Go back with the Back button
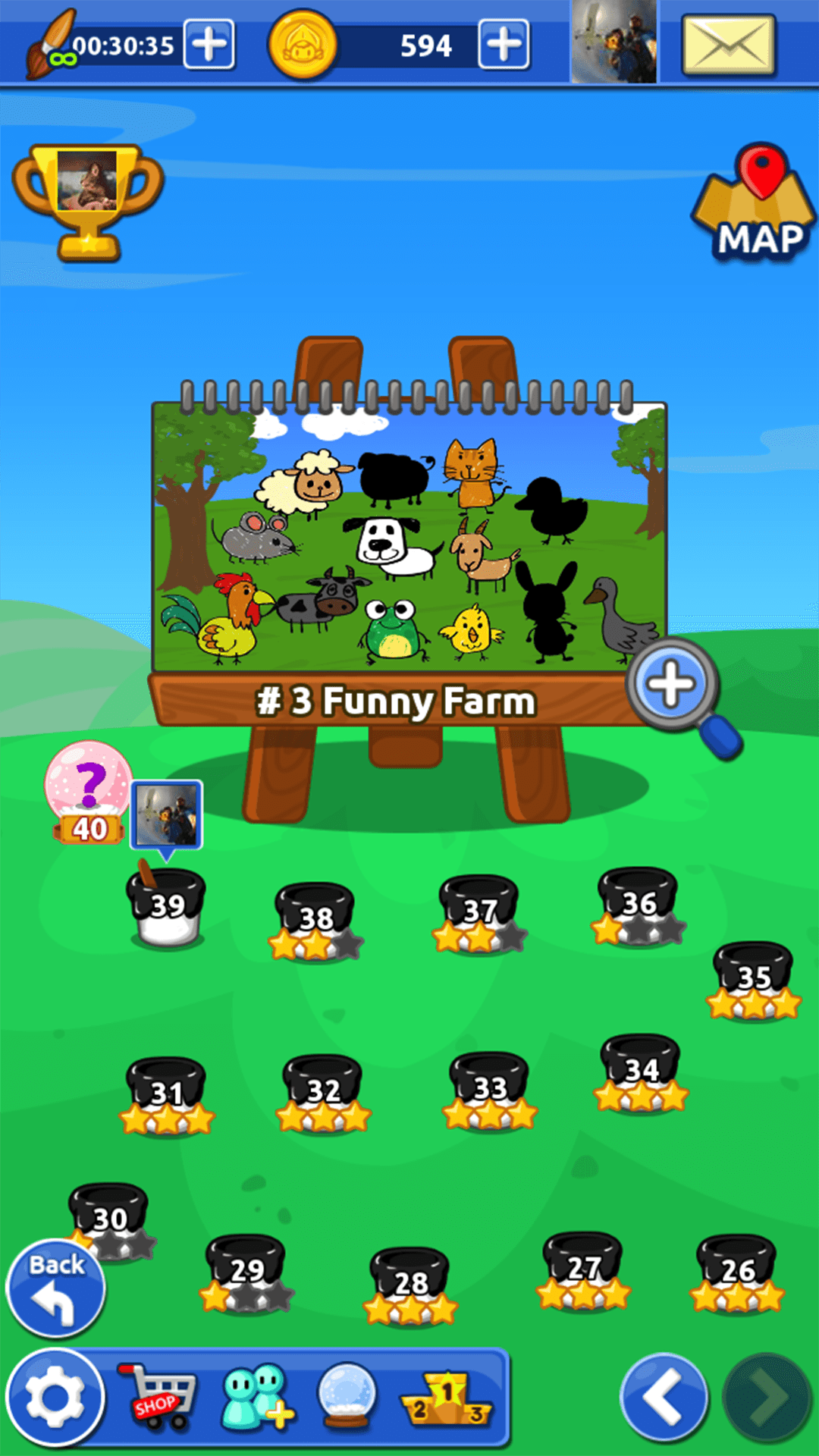Image resolution: width=819 pixels, height=1456 pixels. (x=56, y=1288)
